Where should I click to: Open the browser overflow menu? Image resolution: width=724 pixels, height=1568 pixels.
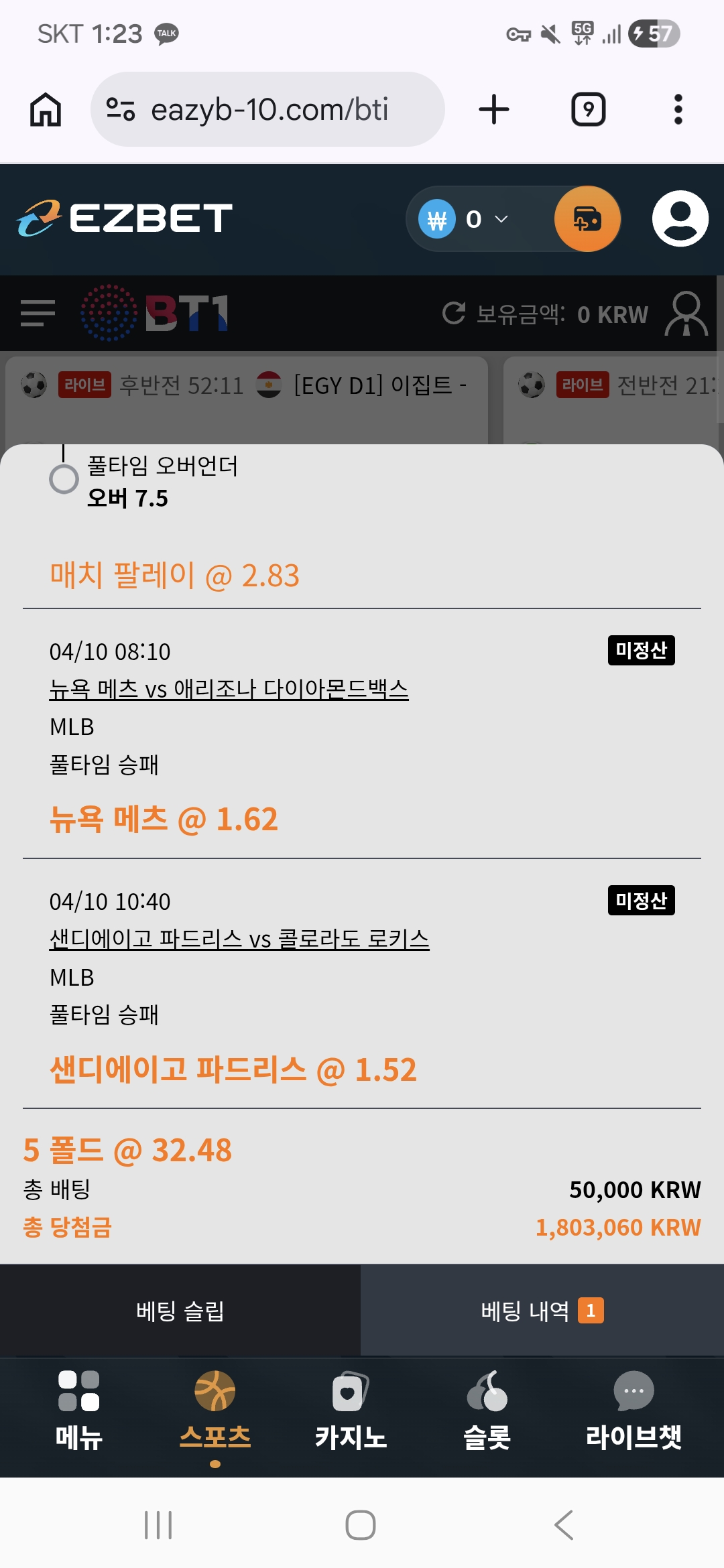678,109
